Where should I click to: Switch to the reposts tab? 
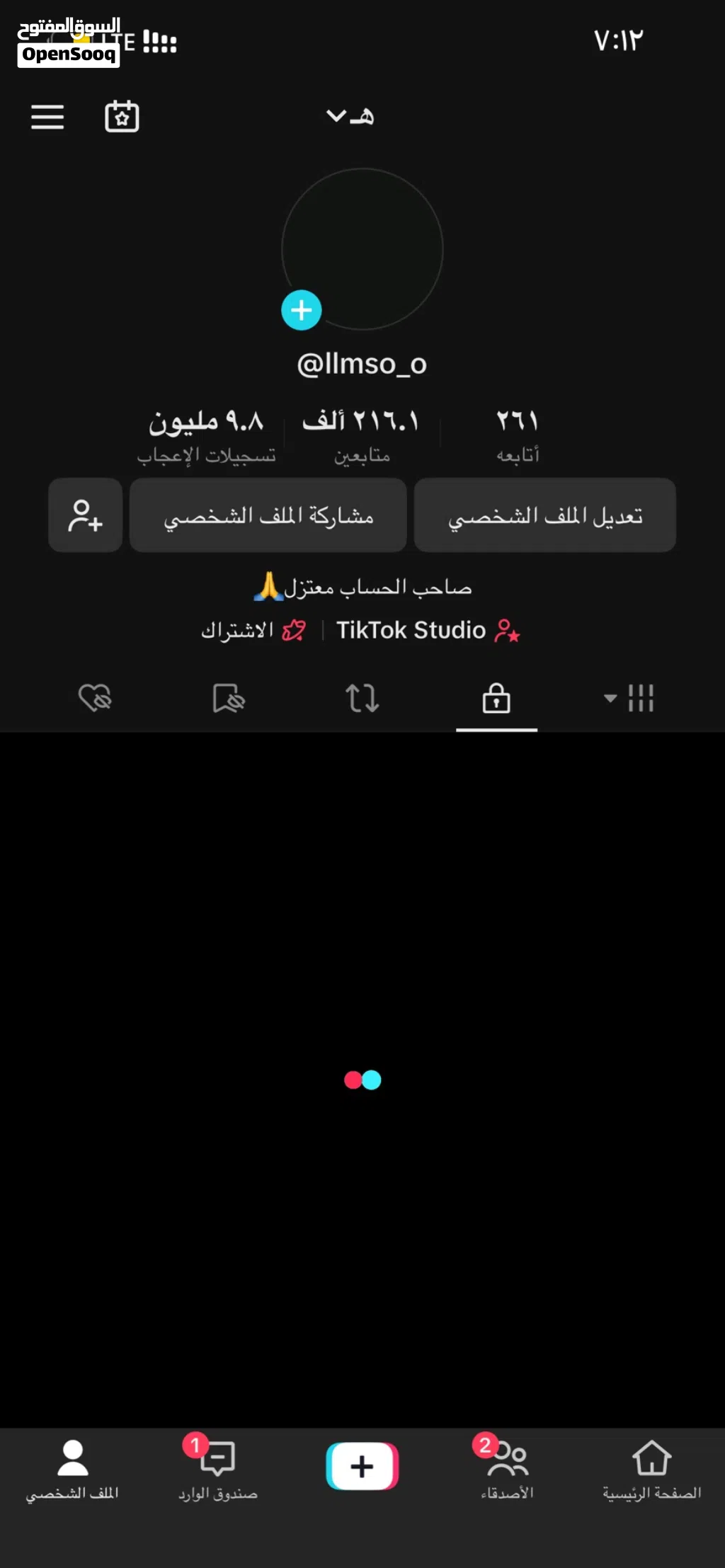(x=362, y=699)
